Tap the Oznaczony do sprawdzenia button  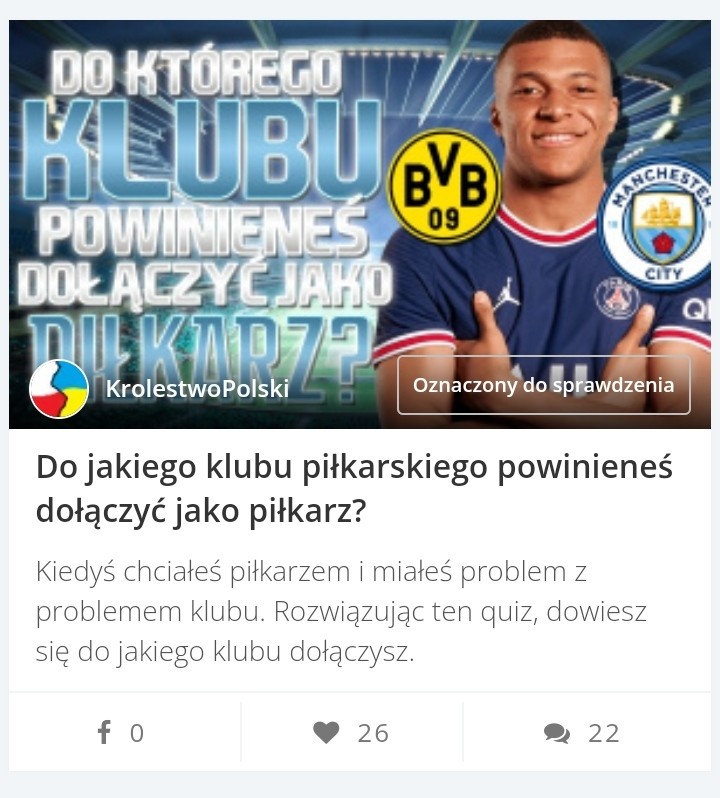pos(543,385)
